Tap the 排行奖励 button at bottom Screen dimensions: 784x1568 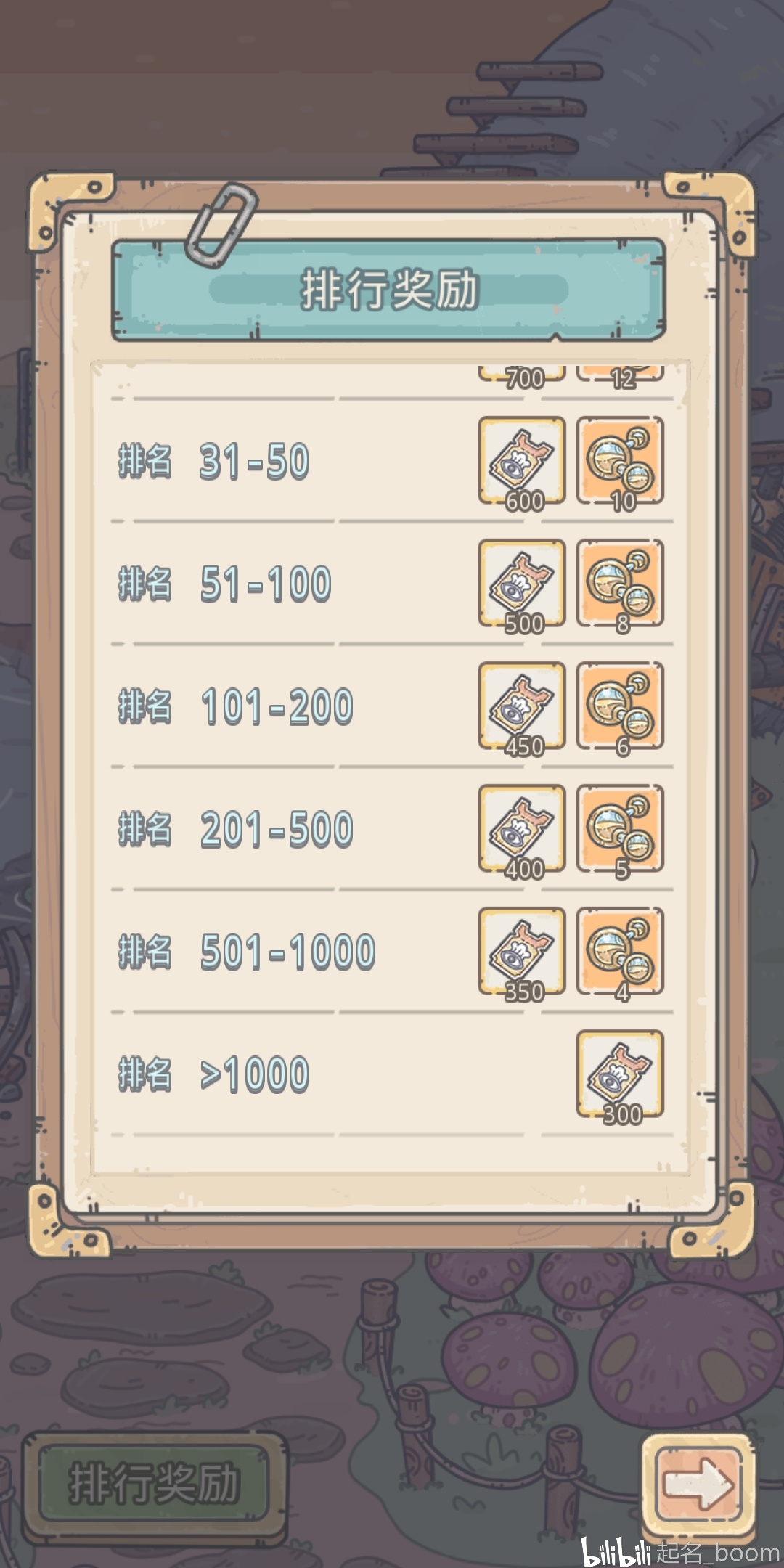coord(153,1482)
